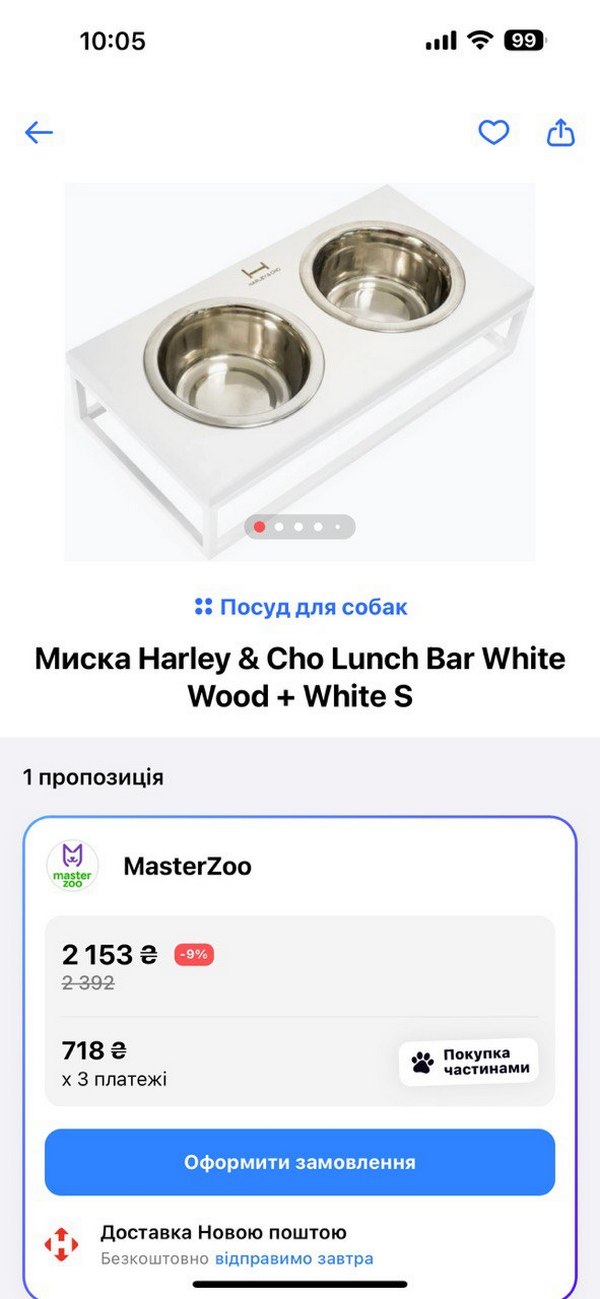Open the Посуд для собак category link

(301, 607)
